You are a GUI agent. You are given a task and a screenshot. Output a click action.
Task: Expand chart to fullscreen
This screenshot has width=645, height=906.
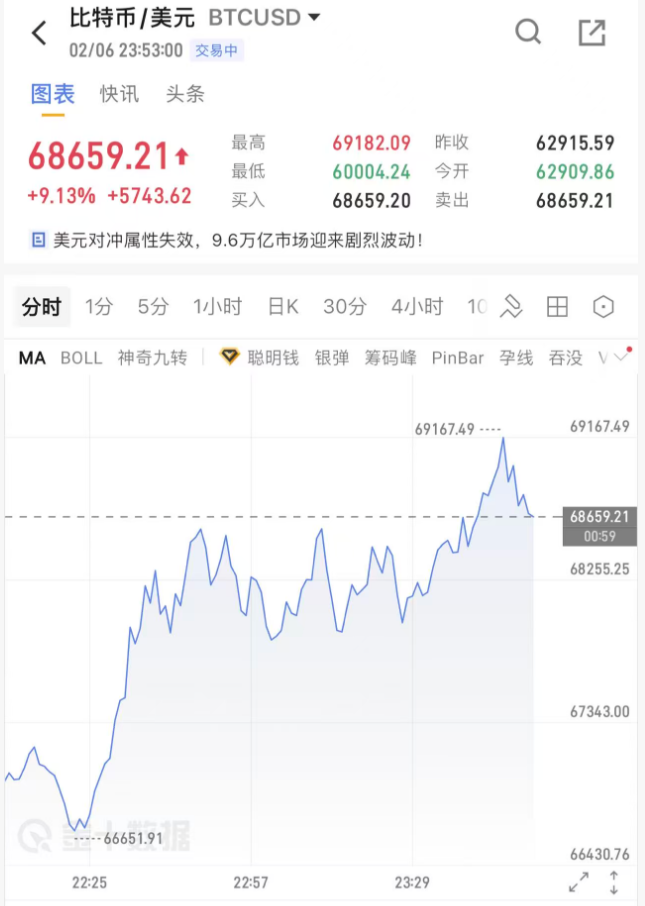tap(579, 882)
